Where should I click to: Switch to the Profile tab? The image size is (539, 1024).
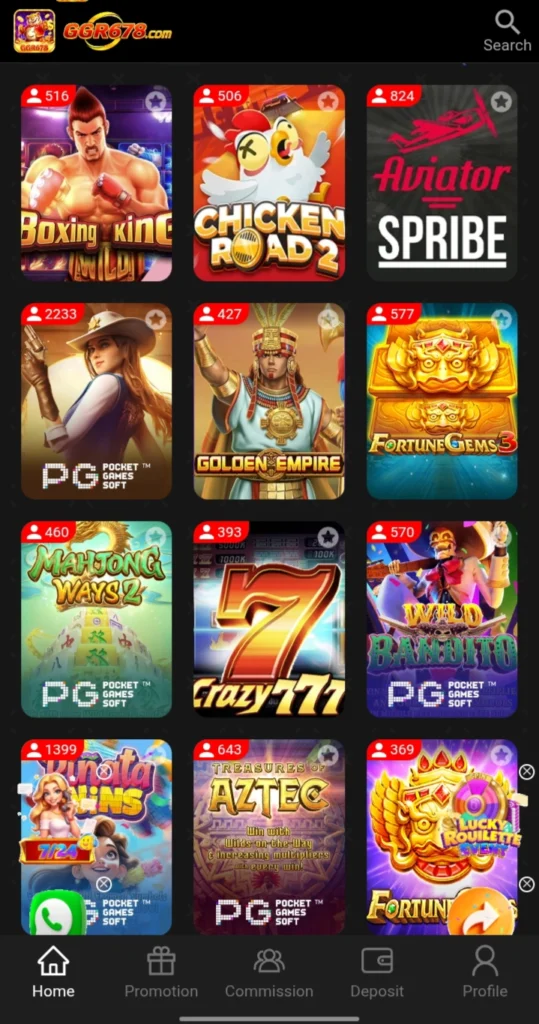[x=485, y=973]
